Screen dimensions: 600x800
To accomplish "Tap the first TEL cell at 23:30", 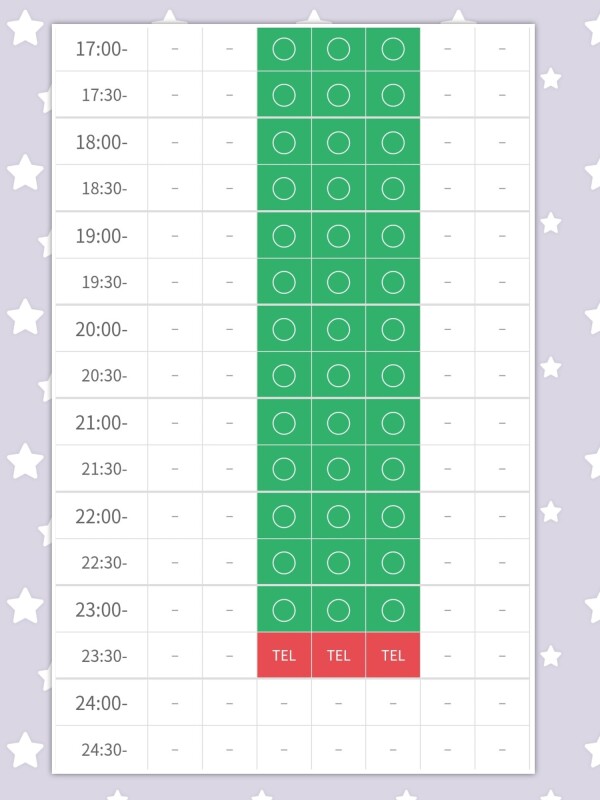I will [284, 656].
